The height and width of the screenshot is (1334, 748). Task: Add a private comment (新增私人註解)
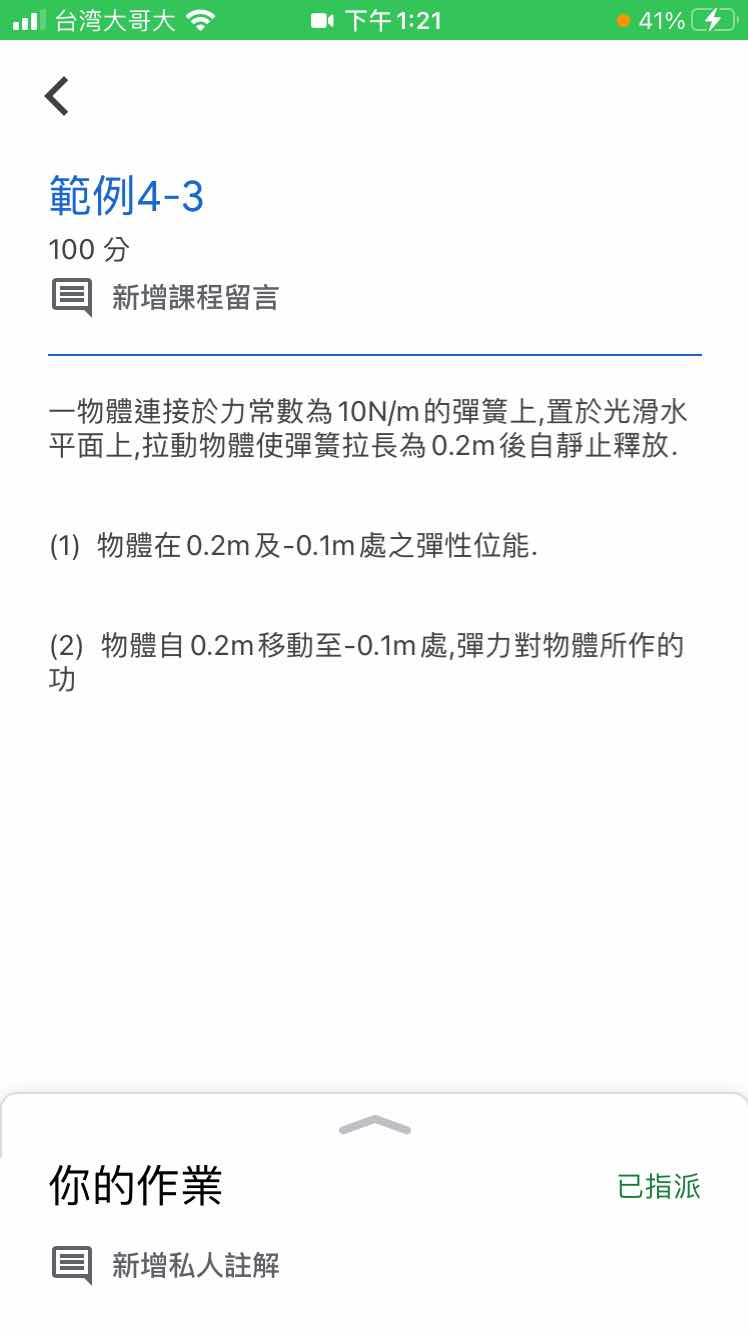click(165, 1266)
